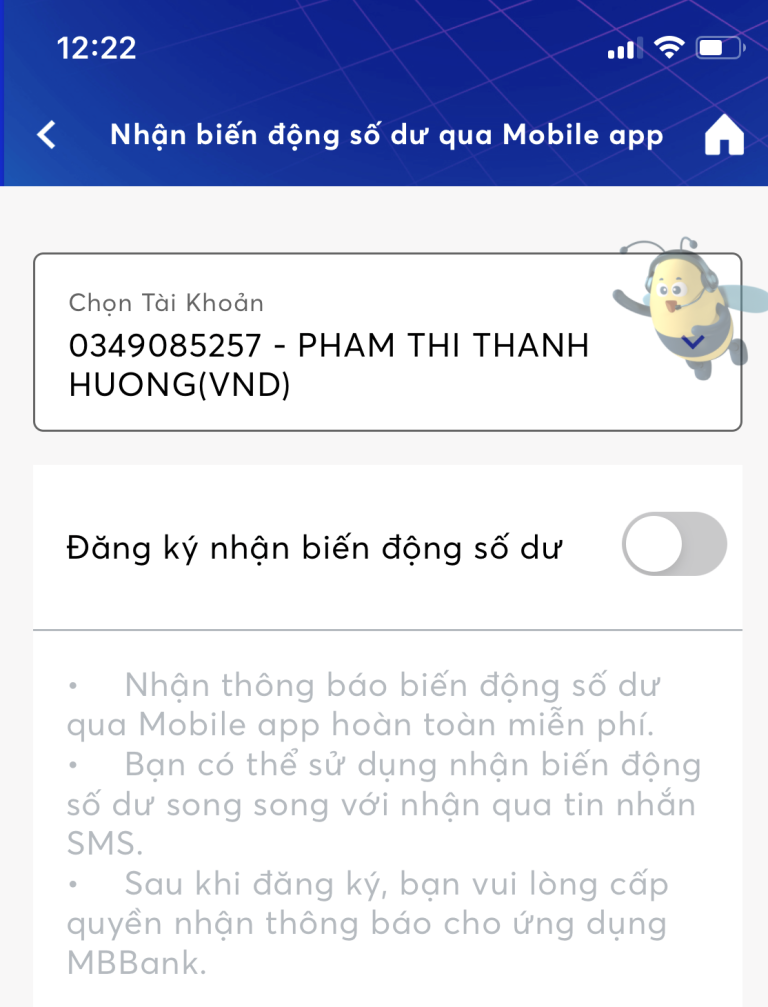Image resolution: width=768 pixels, height=1007 pixels.
Task: Select account 0349085257 - PHAM THI THANH HUONG
Action: point(330,345)
